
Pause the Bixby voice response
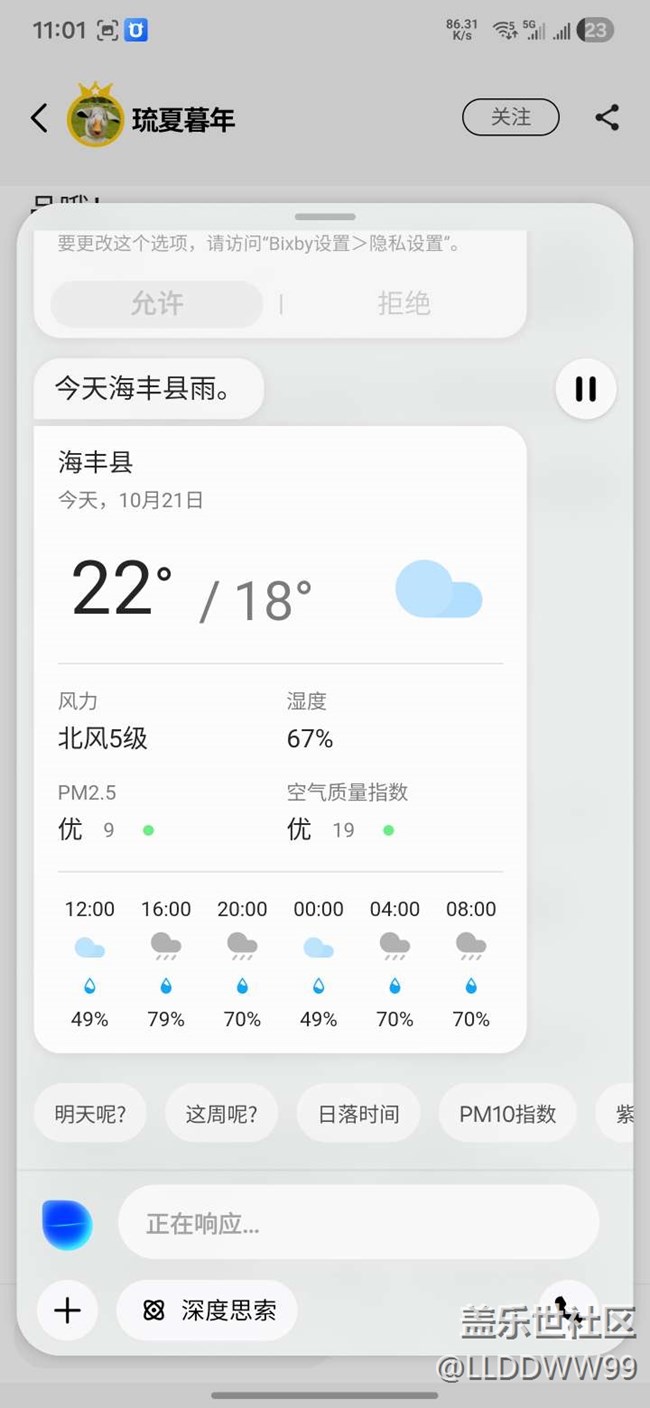[585, 389]
